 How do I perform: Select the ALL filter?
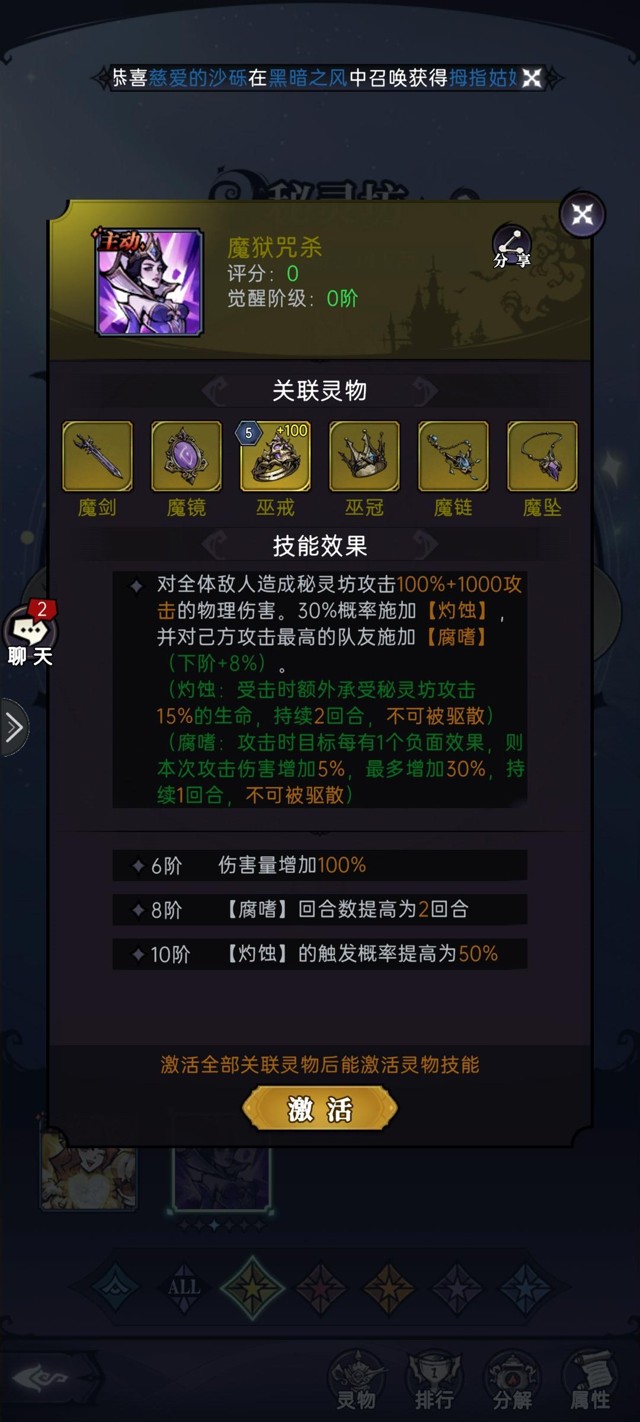coord(184,1287)
